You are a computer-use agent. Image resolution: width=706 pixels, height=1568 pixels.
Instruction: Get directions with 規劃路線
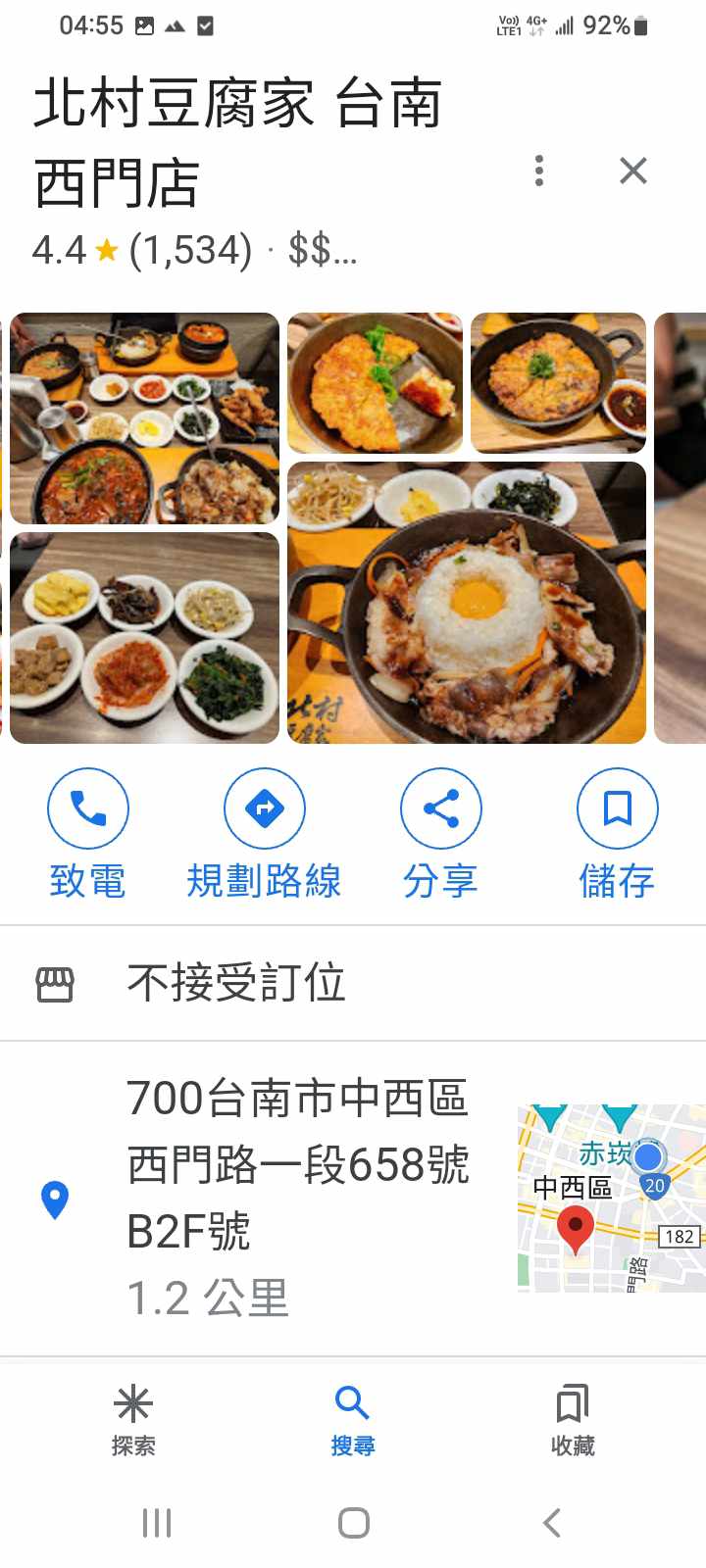pos(264,833)
